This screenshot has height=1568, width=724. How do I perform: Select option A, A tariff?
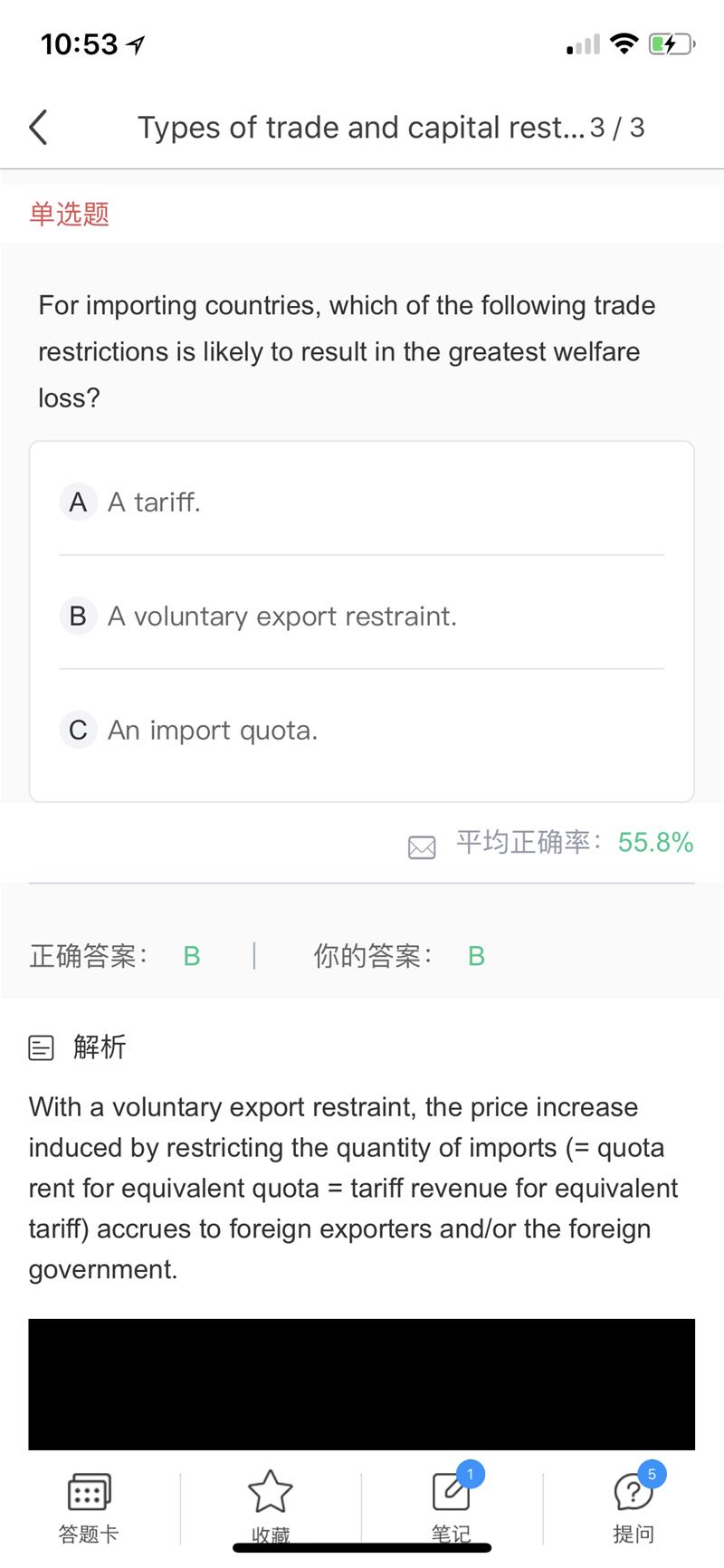pyautogui.click(x=362, y=502)
